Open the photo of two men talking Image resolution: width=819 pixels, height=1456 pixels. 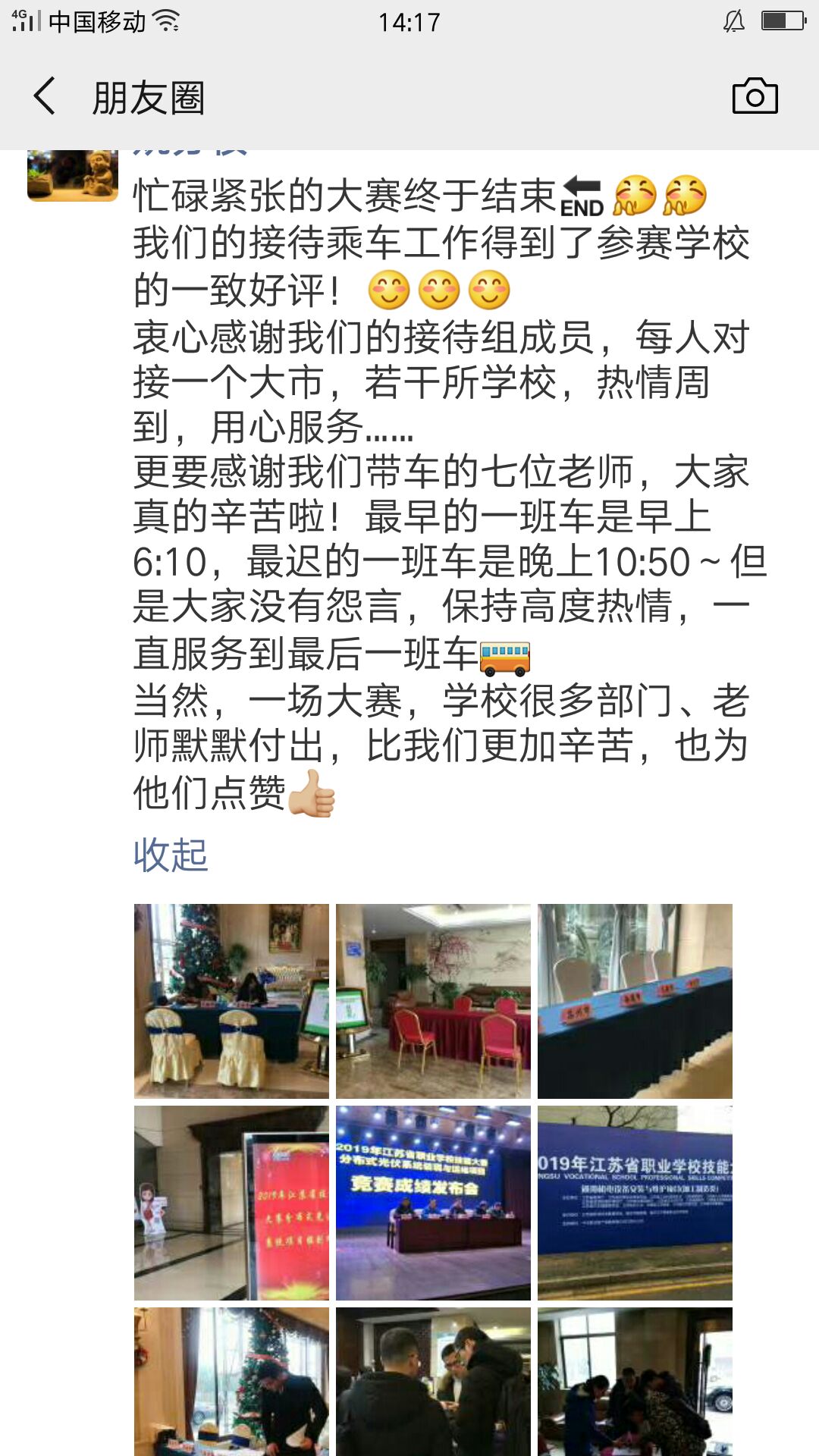coord(433,1380)
